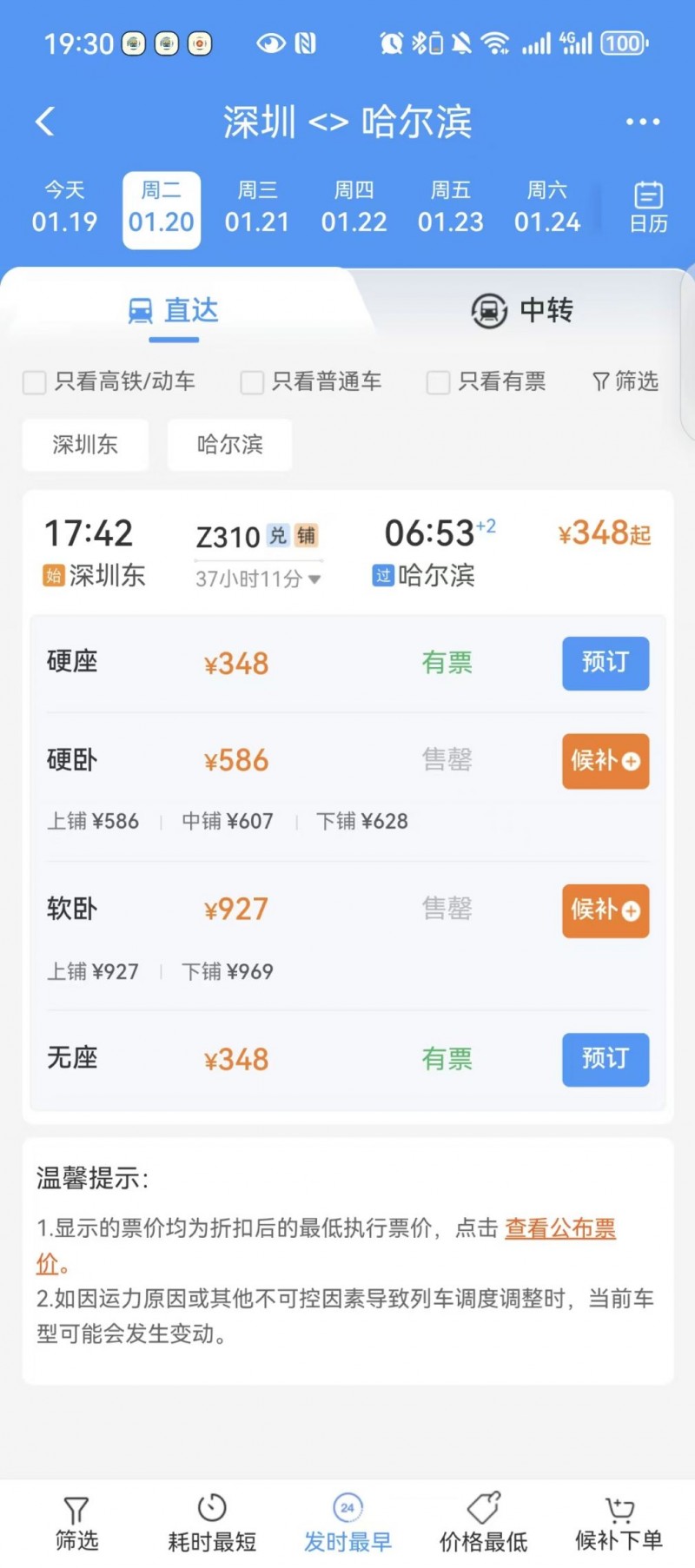Toggle 只看有票 filter on
This screenshot has height=1568, width=695.
437,382
